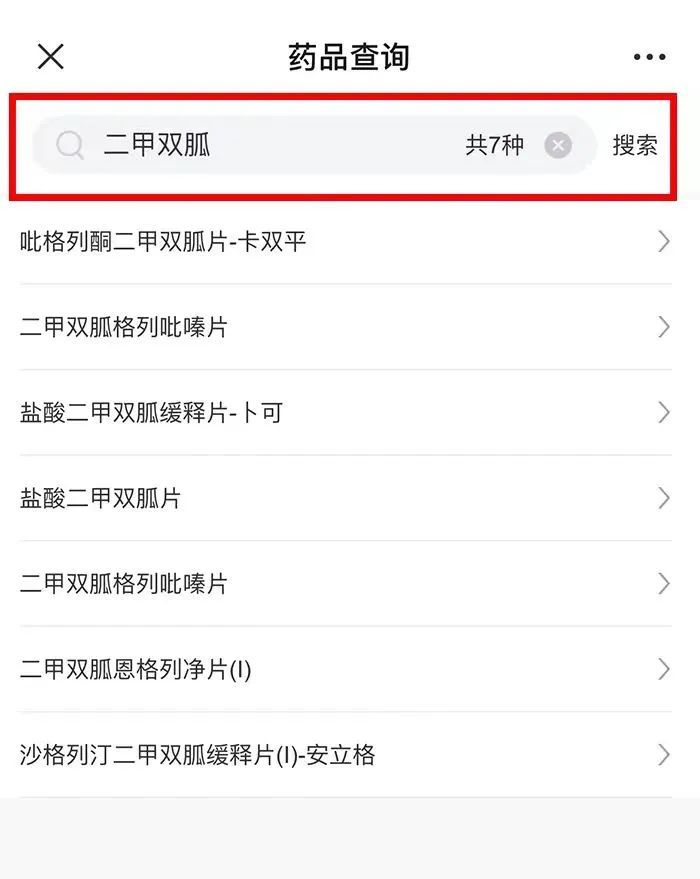The width and height of the screenshot is (700, 879).
Task: Open 二甲双胍恩格列净片(I)
Action: 346,669
